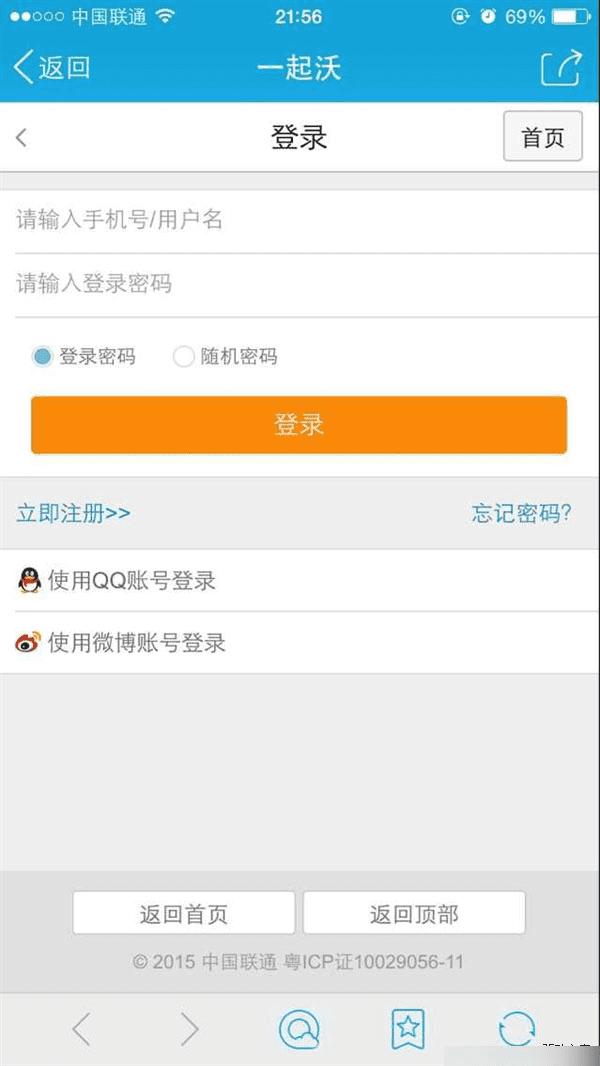Focus the 手机号/用户名 input field
This screenshot has height=1066, width=600.
(300, 220)
